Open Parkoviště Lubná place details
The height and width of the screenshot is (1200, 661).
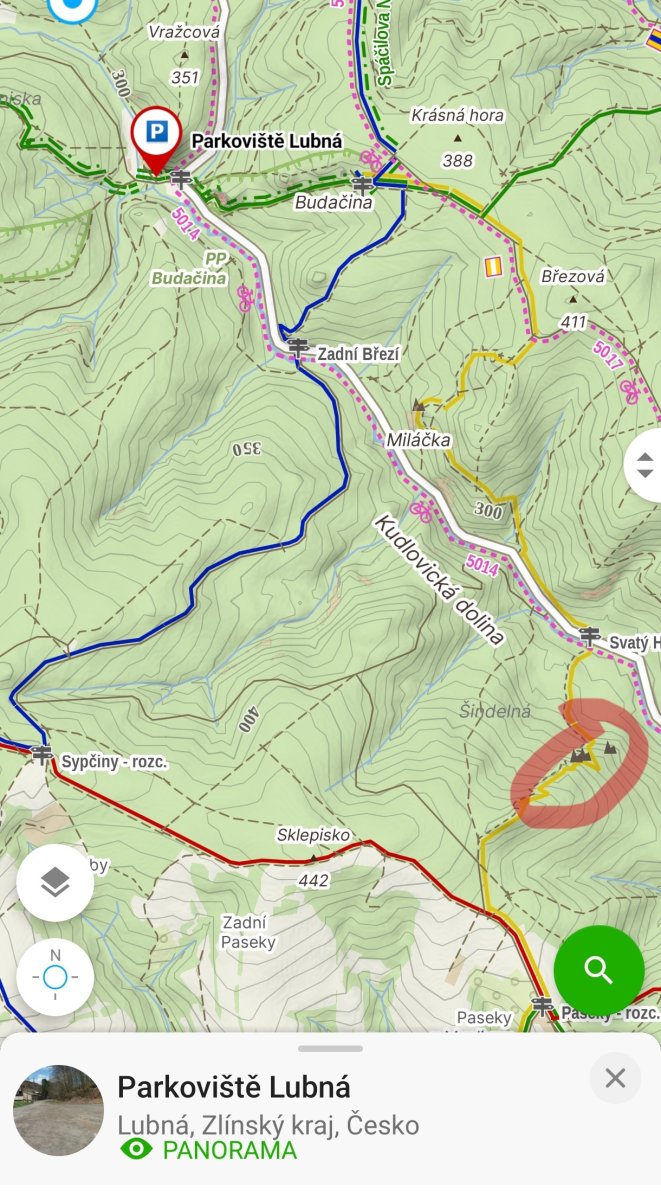[234, 1087]
